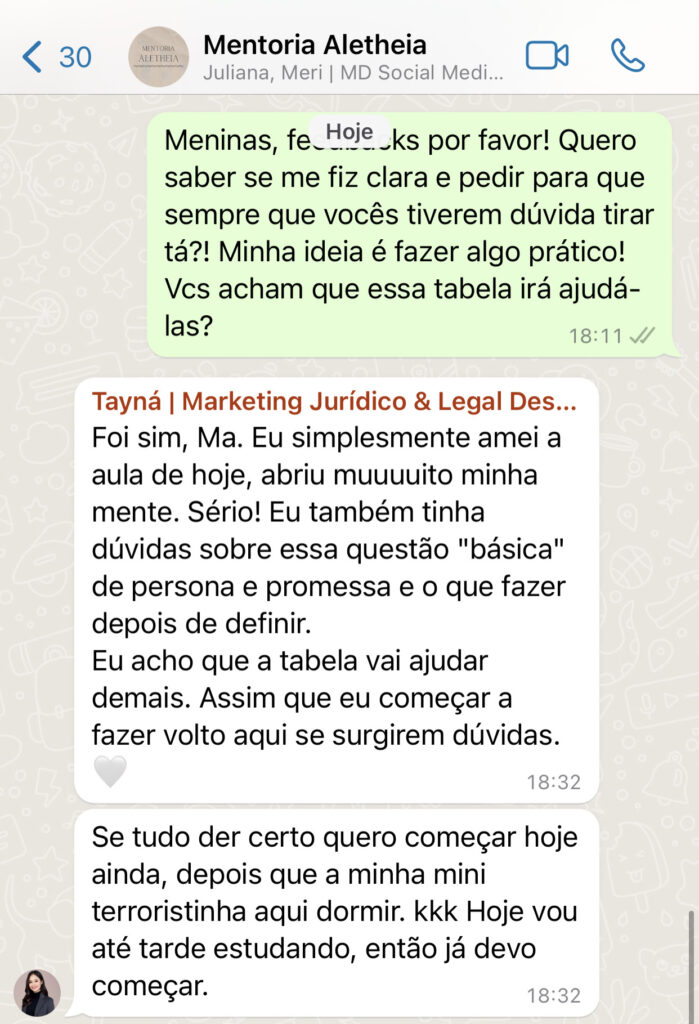Start a video call with the group
Image resolution: width=699 pixels, height=1024 pixels.
[x=546, y=56]
